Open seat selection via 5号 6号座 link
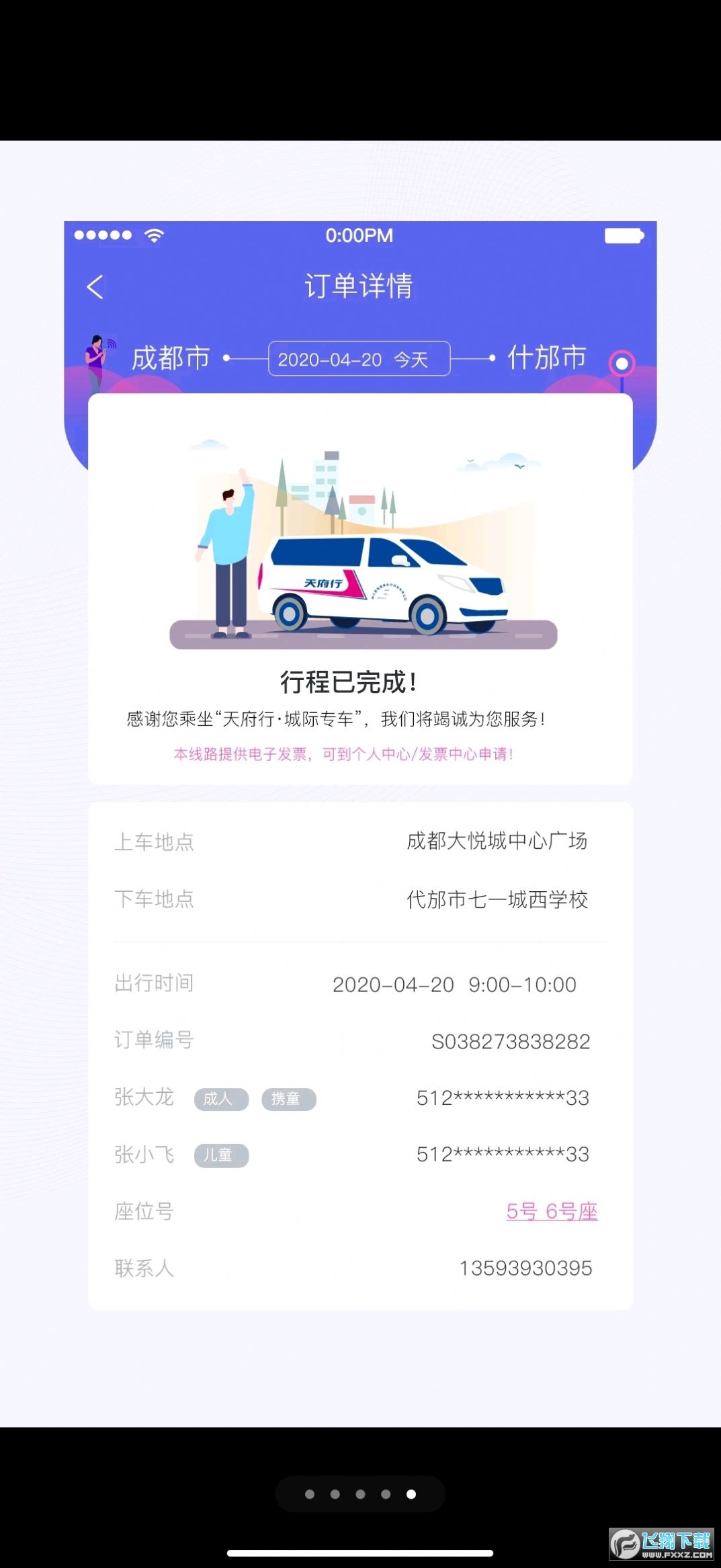Image resolution: width=721 pixels, height=1568 pixels. 554,1212
